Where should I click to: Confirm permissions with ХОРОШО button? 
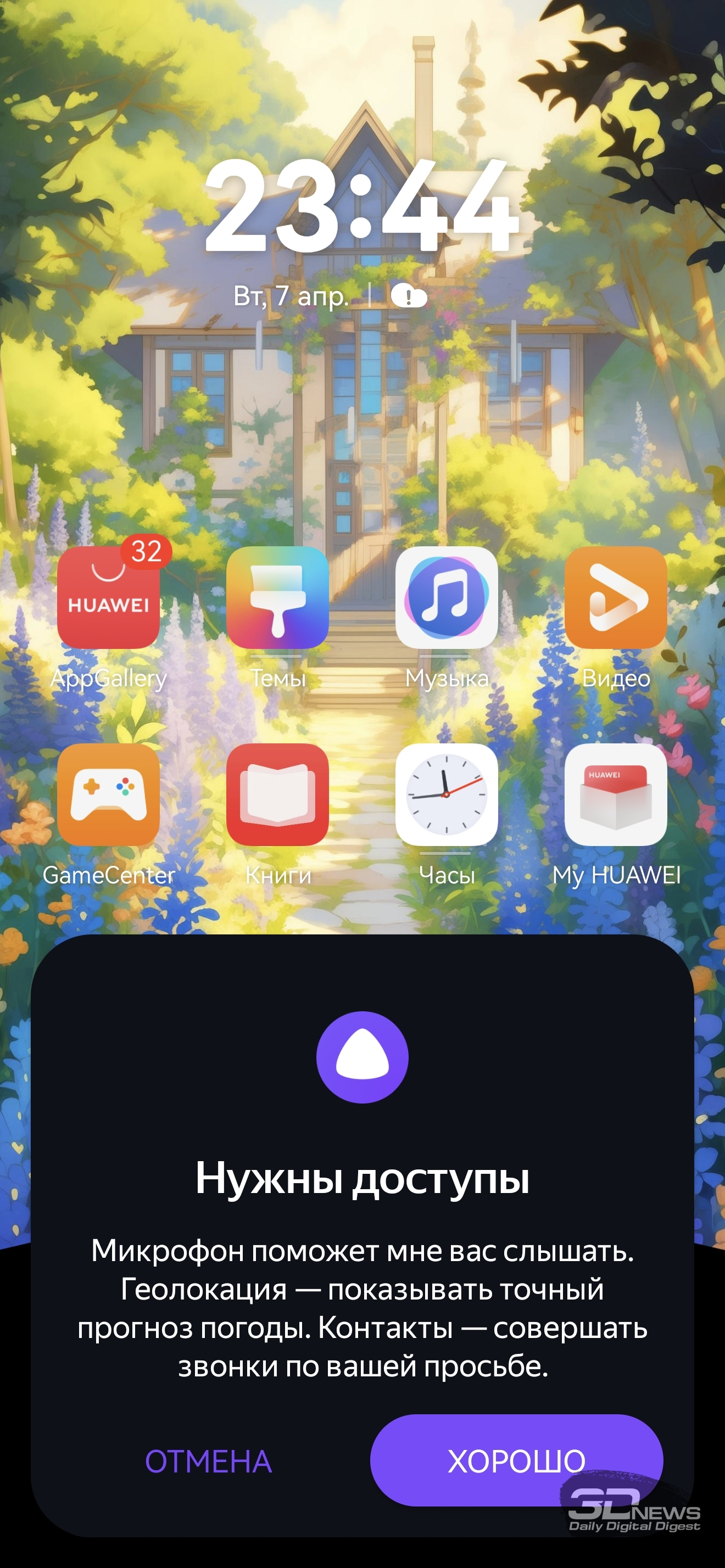click(516, 1460)
